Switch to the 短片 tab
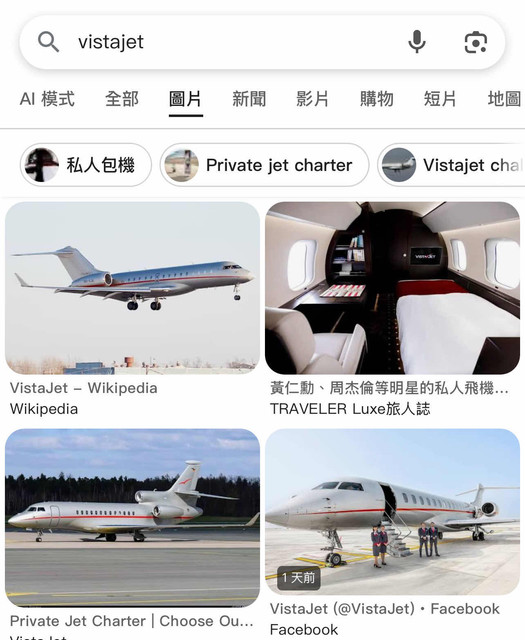This screenshot has width=525, height=640. click(440, 99)
